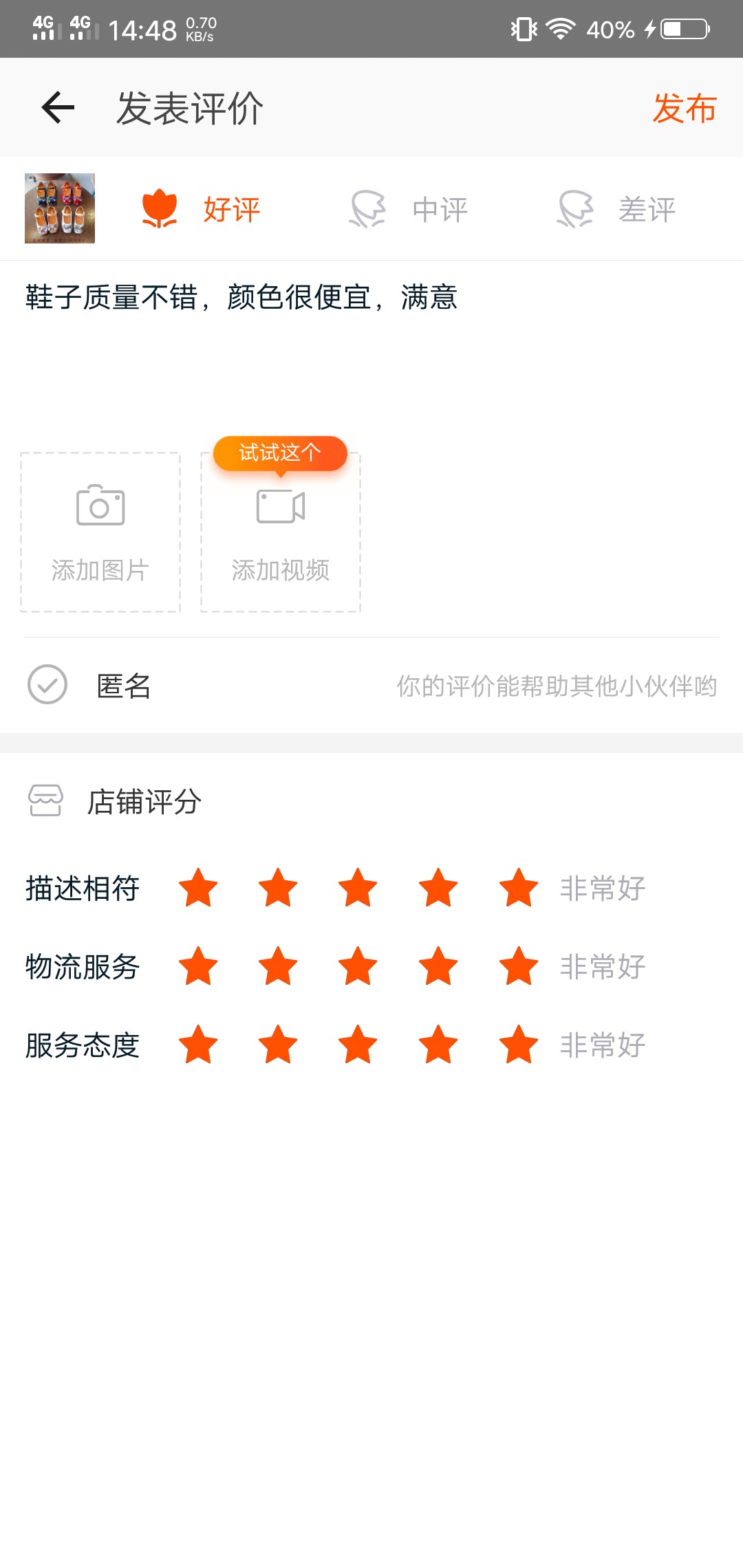Set 描述相符 rating to three stars
This screenshot has height=1568, width=743.
(x=358, y=888)
